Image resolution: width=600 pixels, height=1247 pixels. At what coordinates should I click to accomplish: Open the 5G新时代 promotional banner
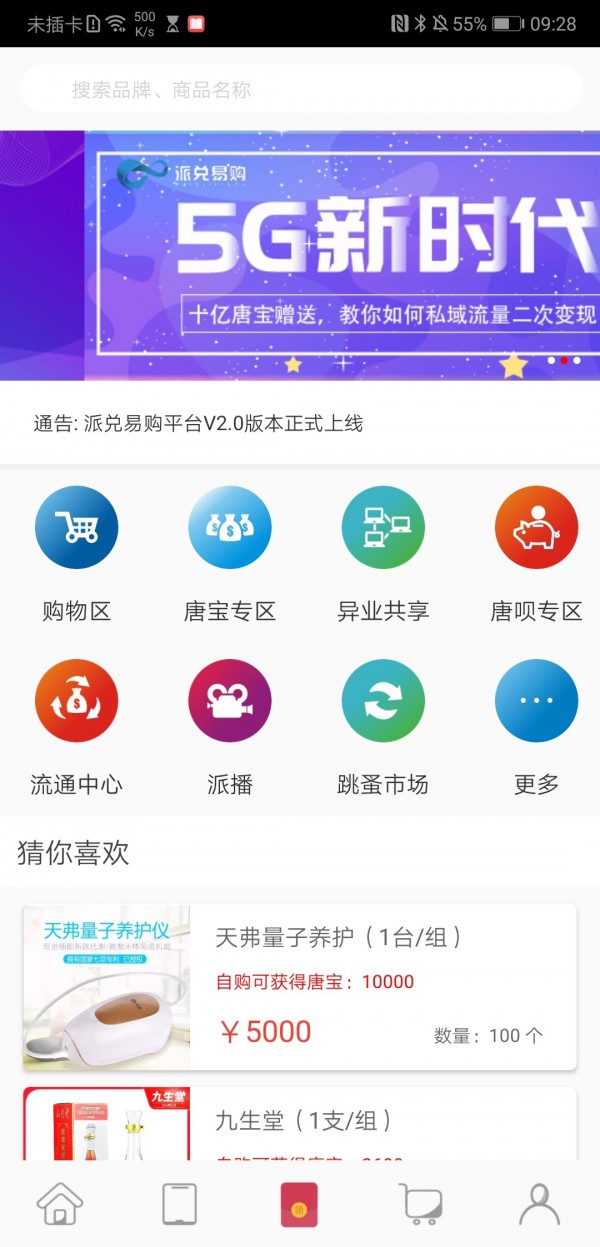tap(300, 255)
